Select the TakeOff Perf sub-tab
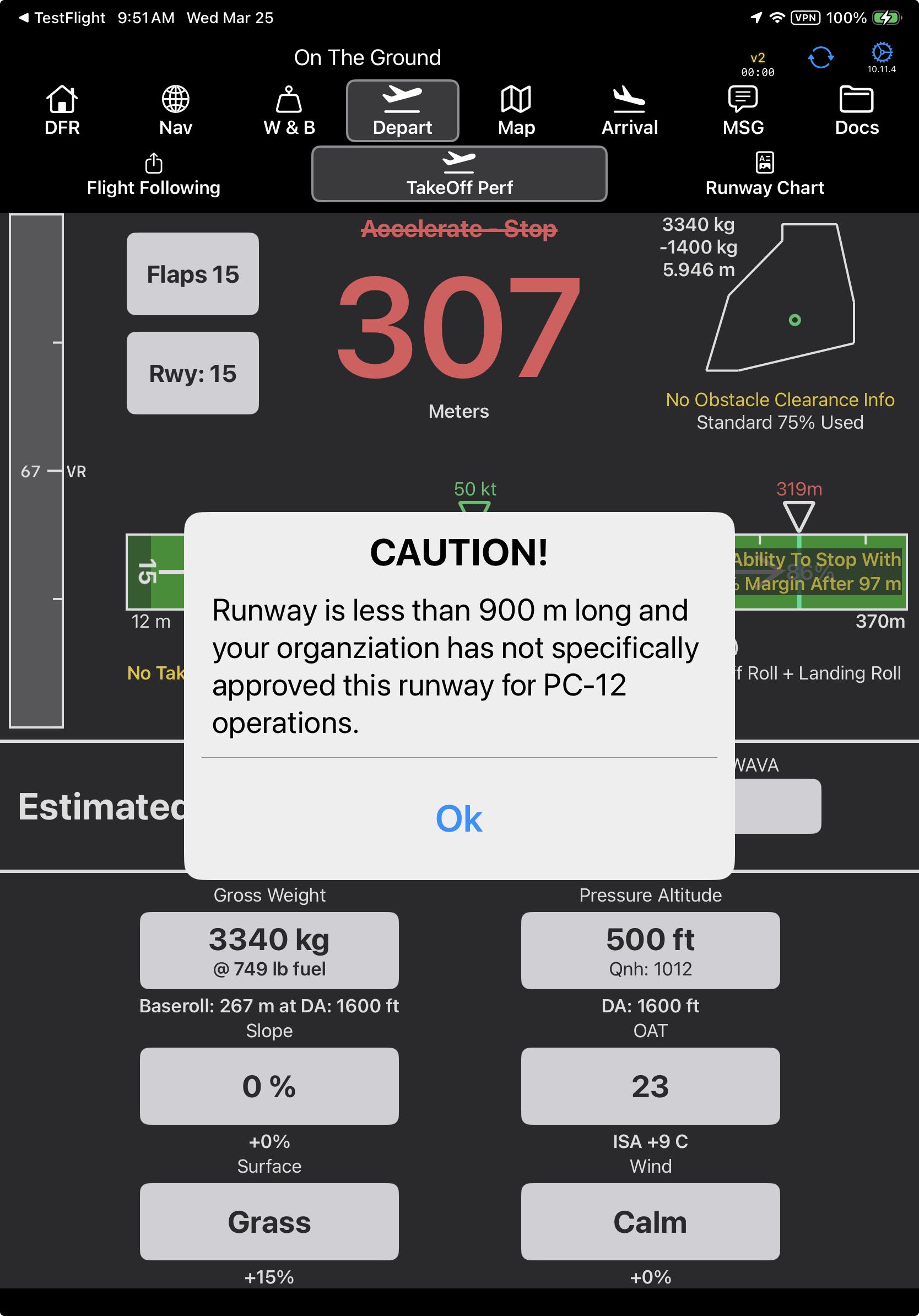Image resolution: width=919 pixels, height=1316 pixels. tap(459, 174)
